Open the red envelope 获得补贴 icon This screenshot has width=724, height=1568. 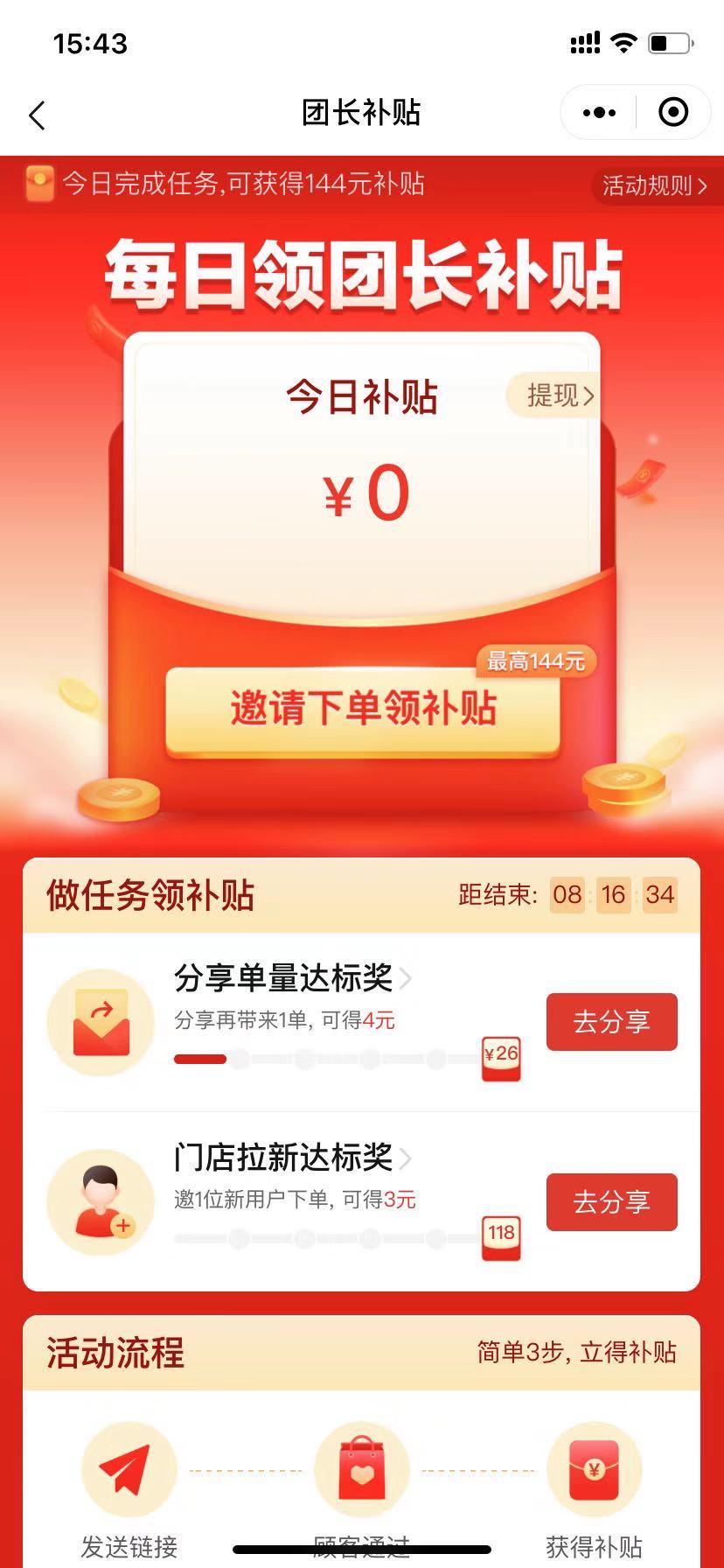[x=595, y=1469]
